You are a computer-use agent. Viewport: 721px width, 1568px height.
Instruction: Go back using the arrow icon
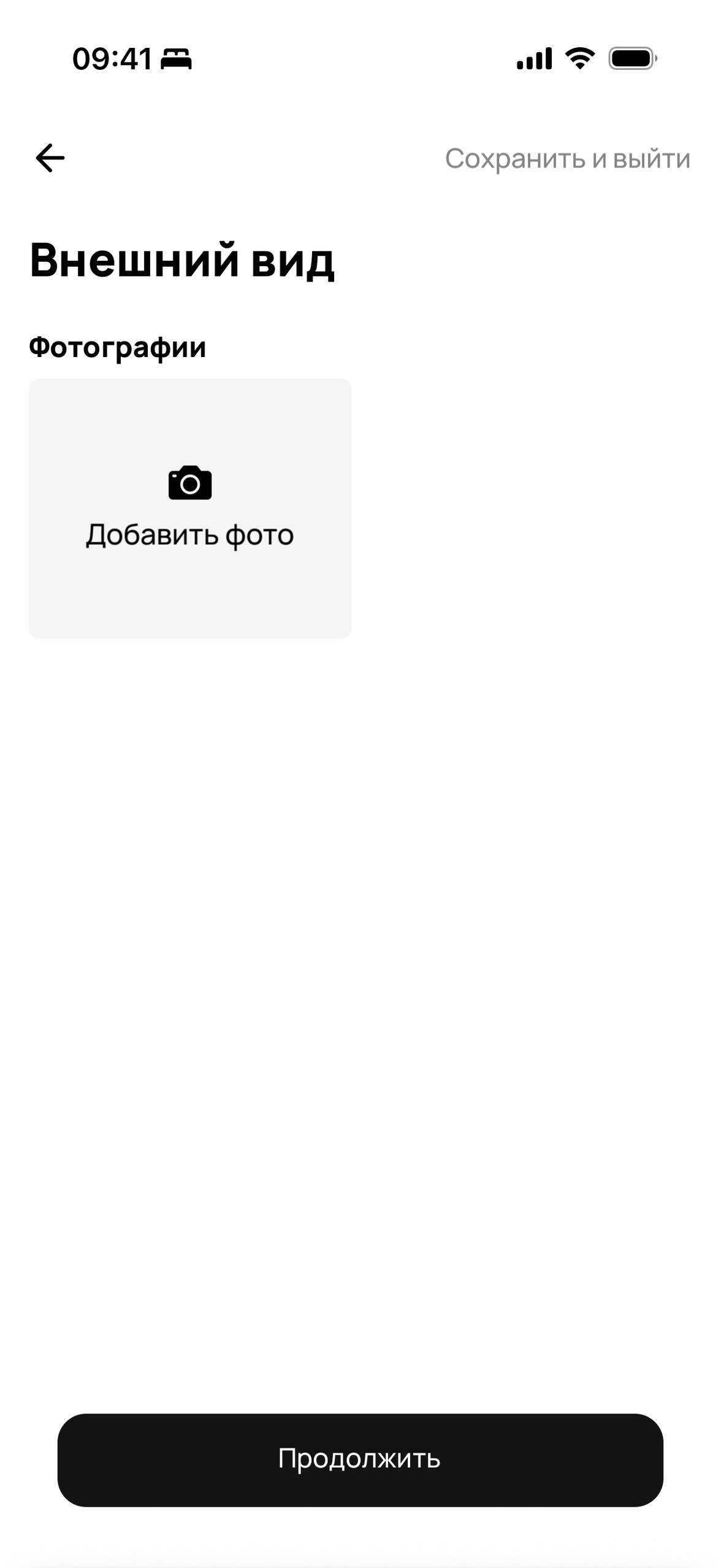(x=50, y=158)
